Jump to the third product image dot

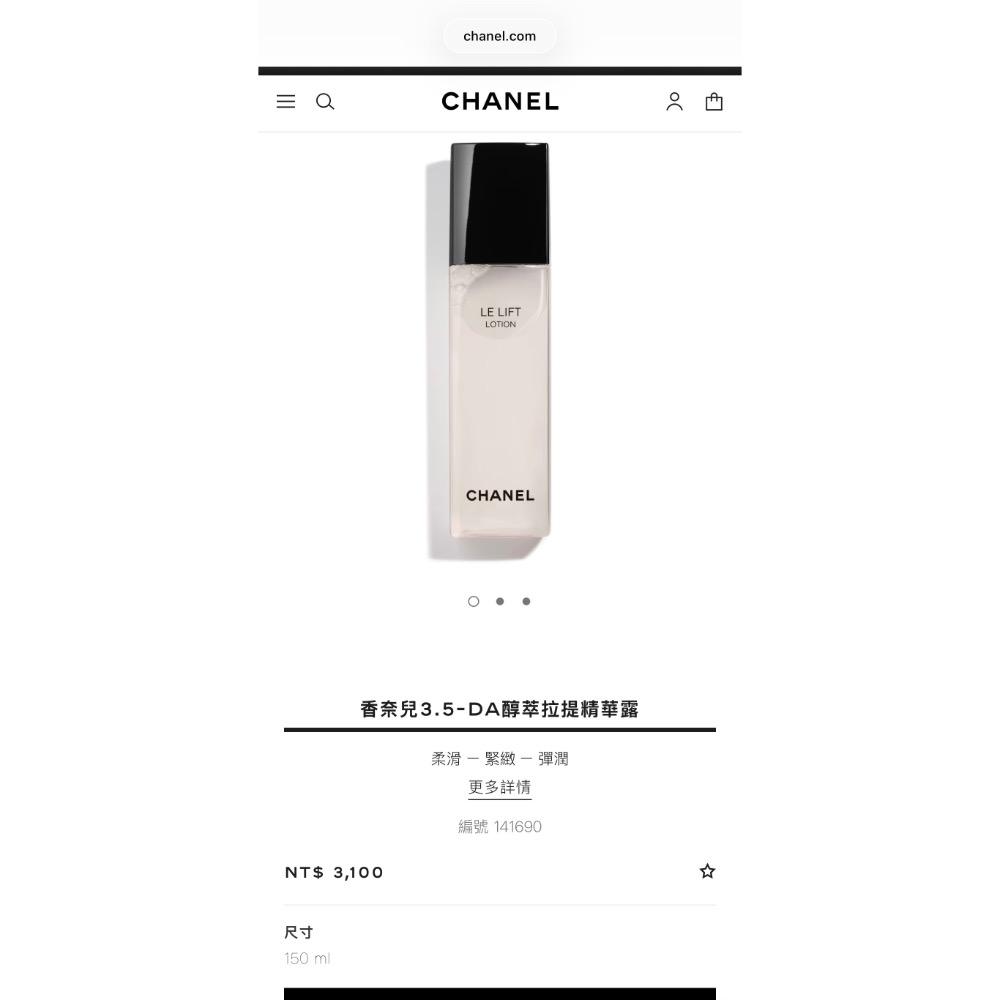coord(526,601)
